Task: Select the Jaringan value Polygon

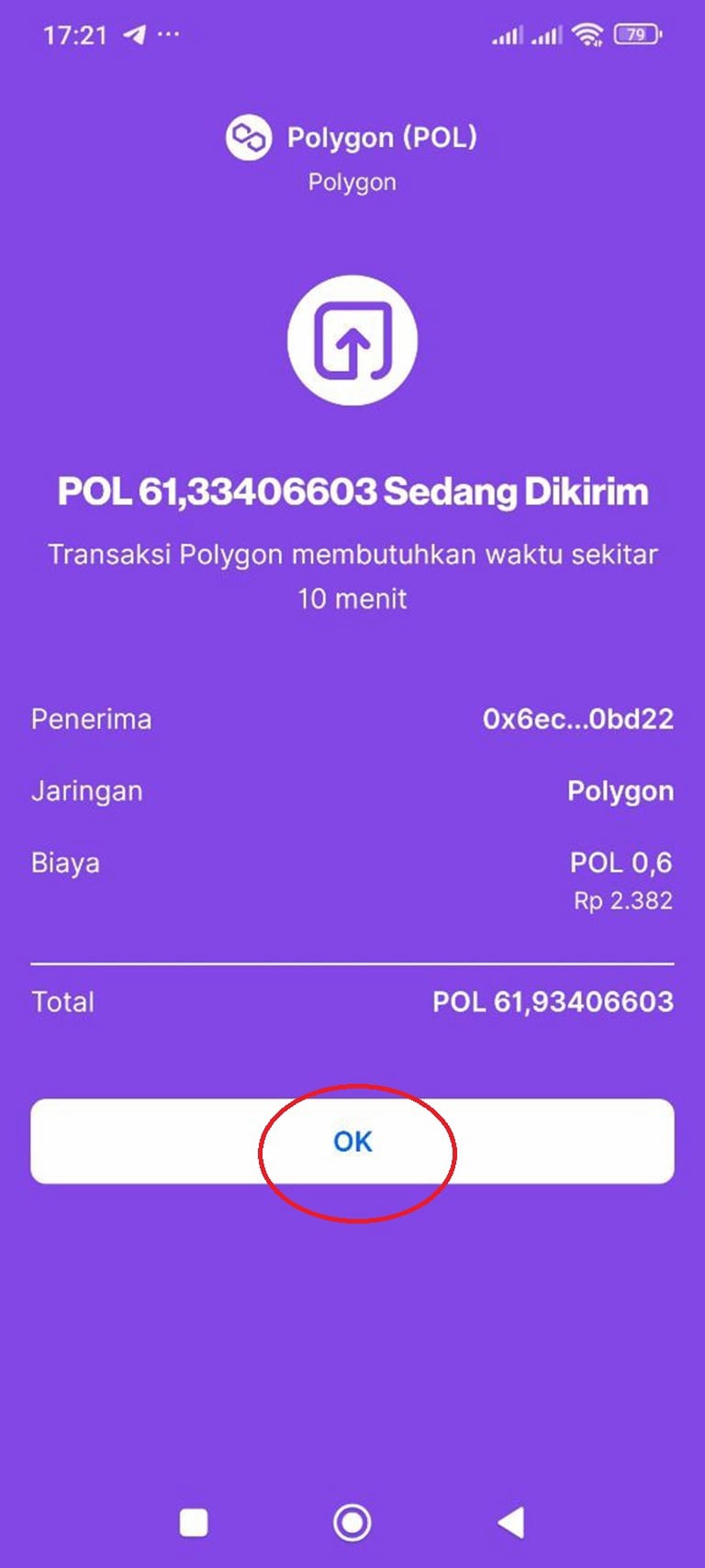Action: point(621,791)
